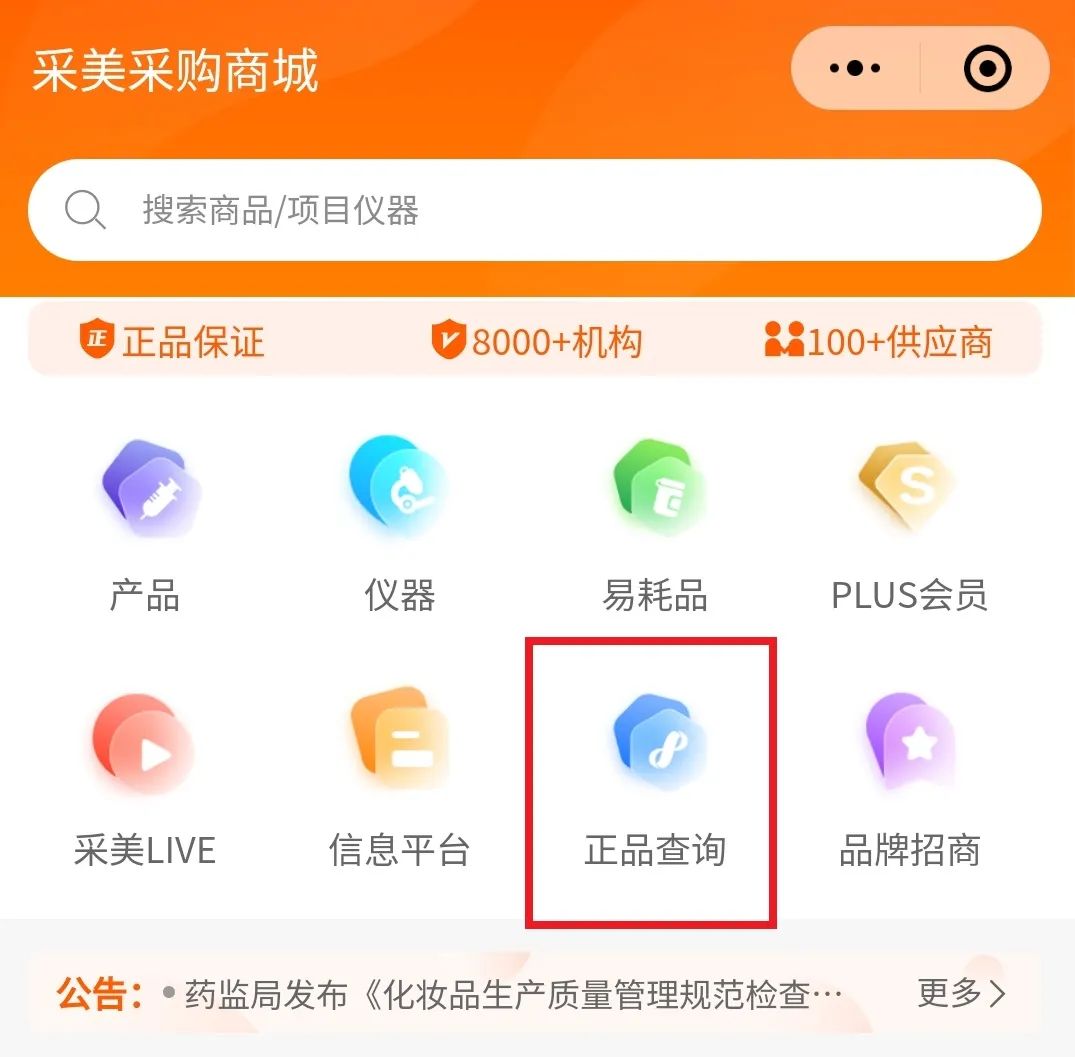The width and height of the screenshot is (1075, 1057).
Task: Open the mini program overflow menu
Action: [854, 68]
